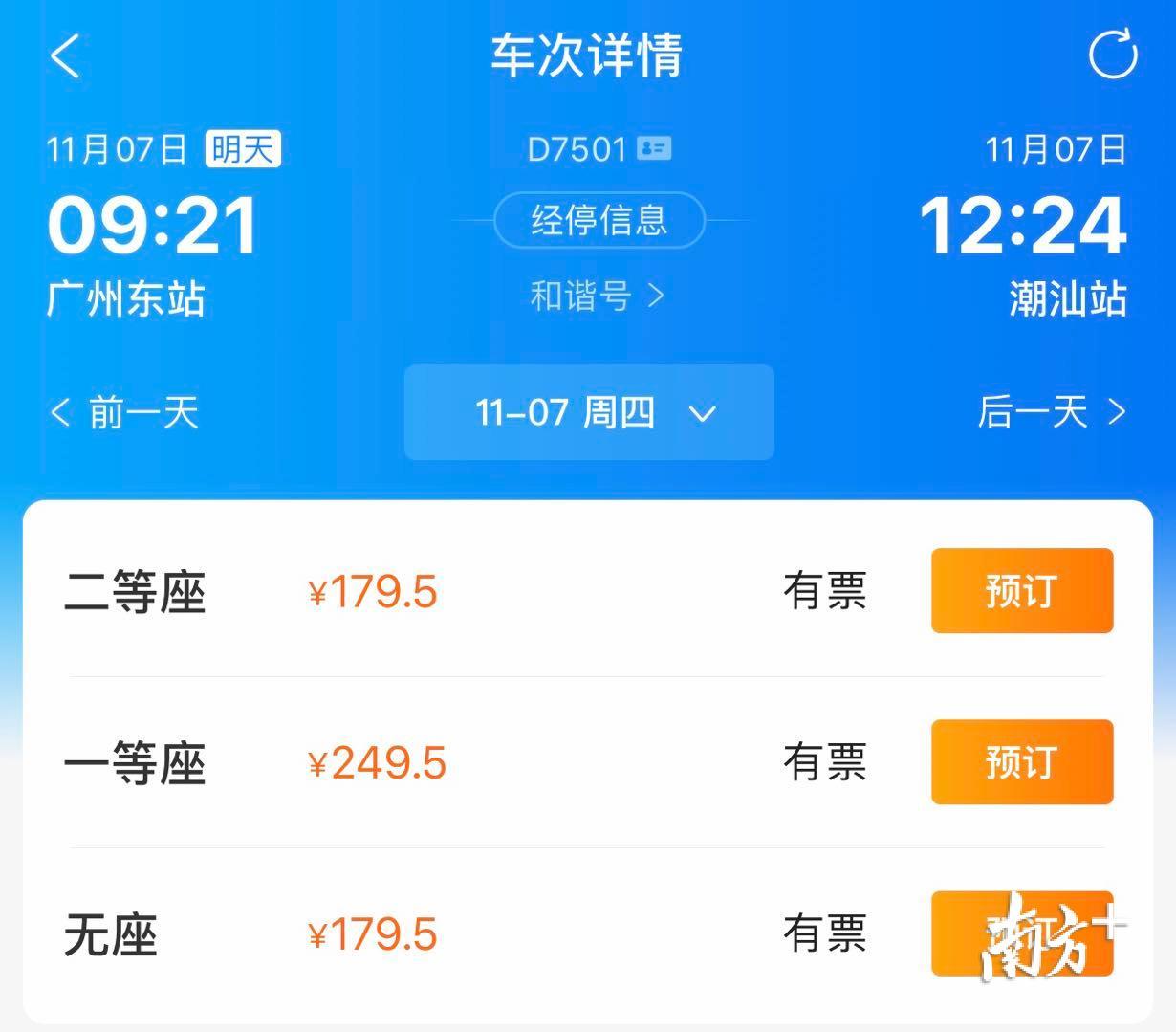The height and width of the screenshot is (1032, 1176).
Task: Refresh the train details
Action: click(1113, 54)
